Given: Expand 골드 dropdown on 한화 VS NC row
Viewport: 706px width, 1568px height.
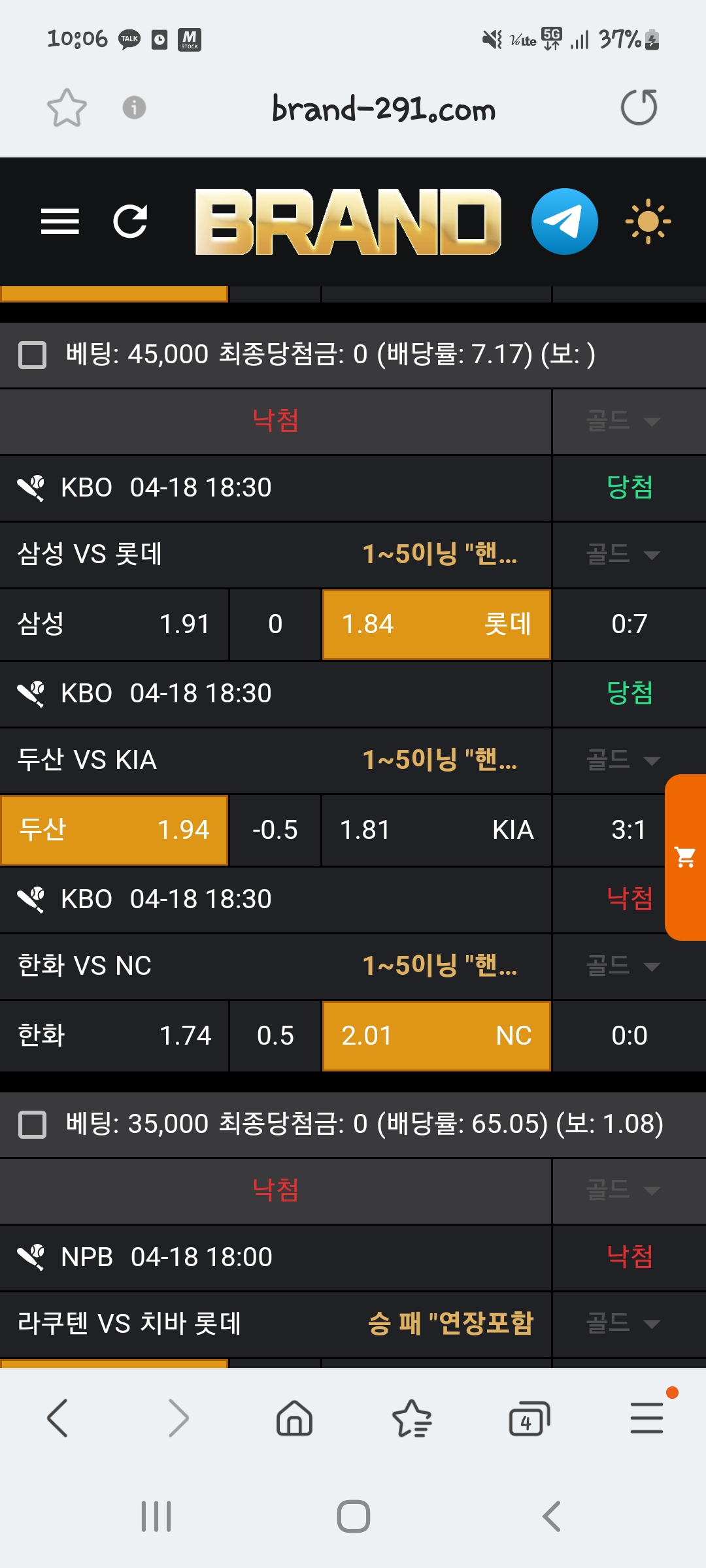Looking at the screenshot, I should point(623,966).
